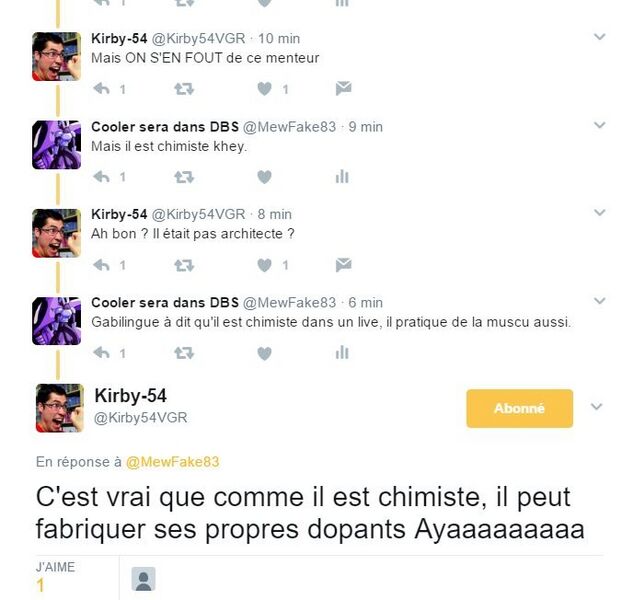View analytics of the 'Gabilingue à dit' tweet

point(343,353)
